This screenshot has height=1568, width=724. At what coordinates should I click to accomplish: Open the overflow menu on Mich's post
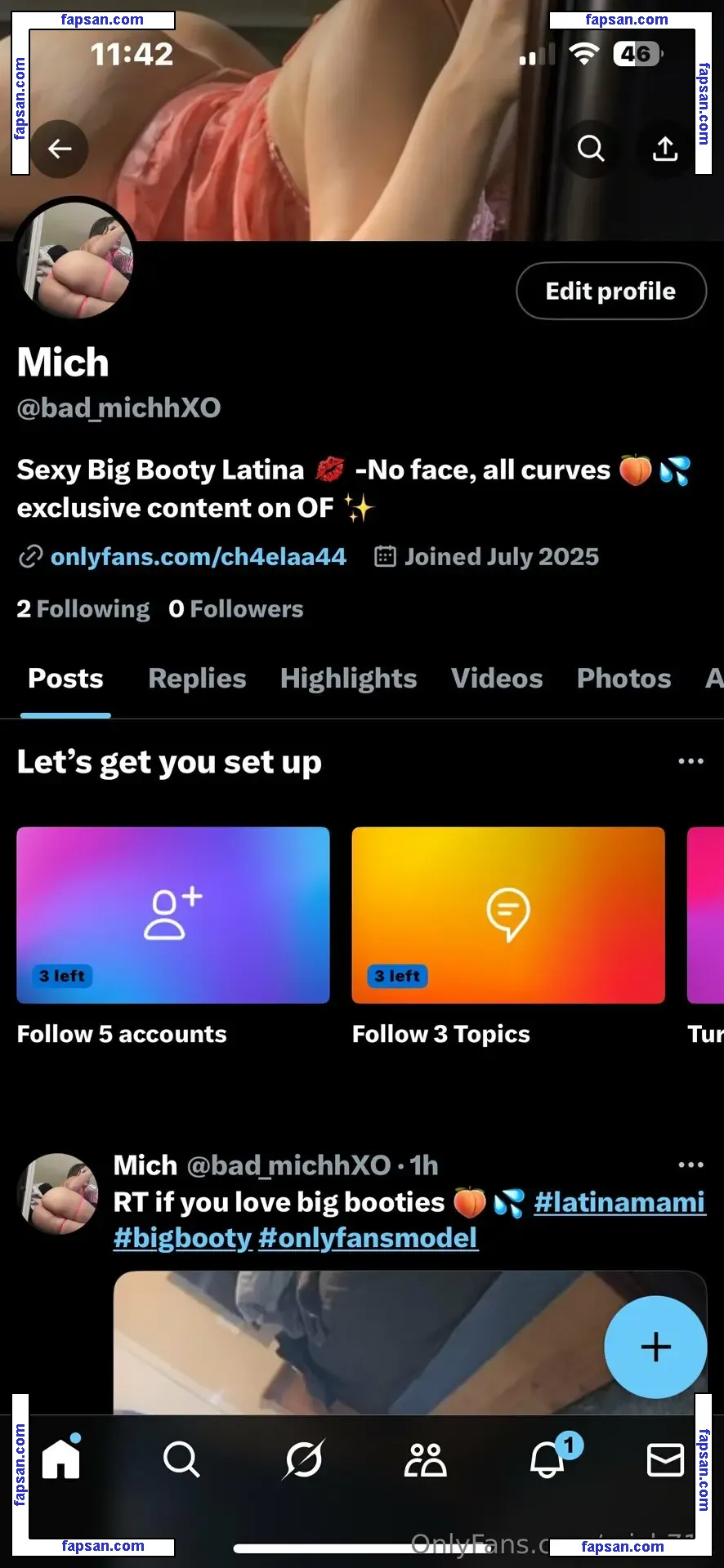[690, 1165]
